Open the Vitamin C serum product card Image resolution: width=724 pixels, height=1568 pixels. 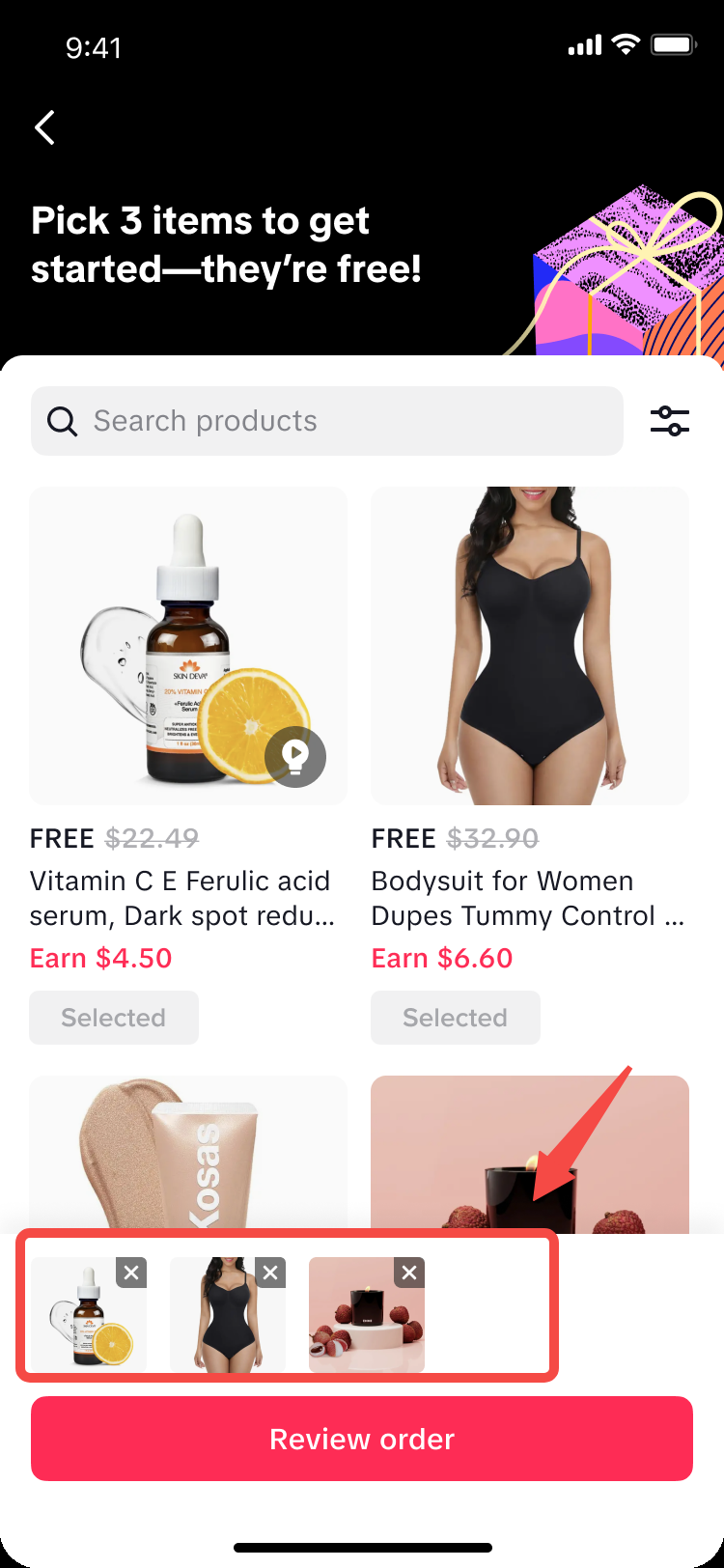pyautogui.click(x=188, y=645)
